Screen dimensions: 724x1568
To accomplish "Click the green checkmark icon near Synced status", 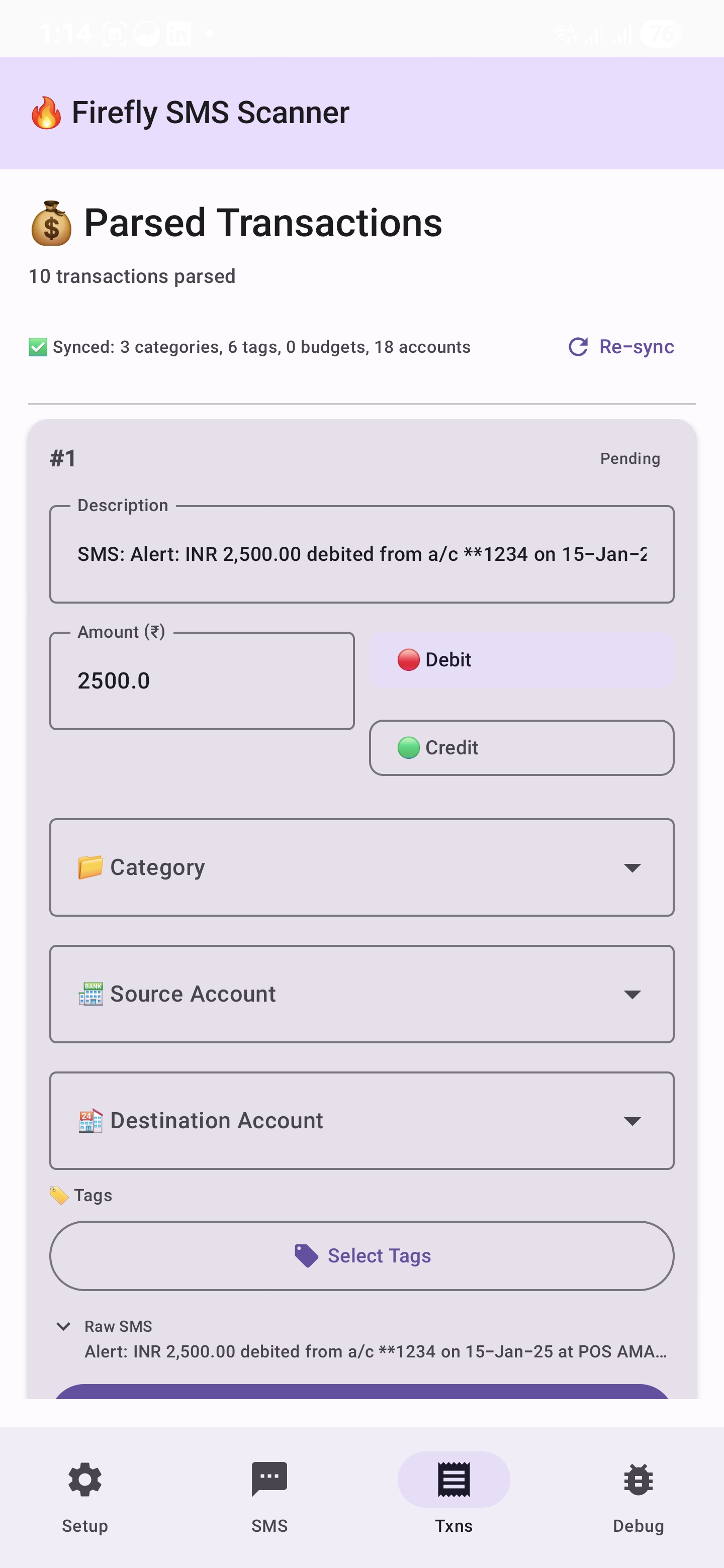I will 38,347.
